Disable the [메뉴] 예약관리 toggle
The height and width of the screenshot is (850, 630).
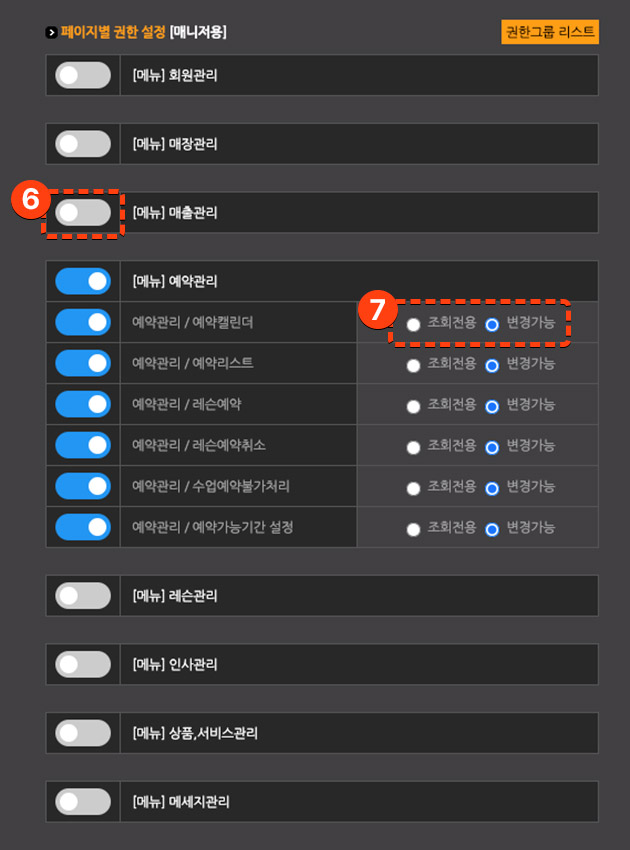coord(83,281)
